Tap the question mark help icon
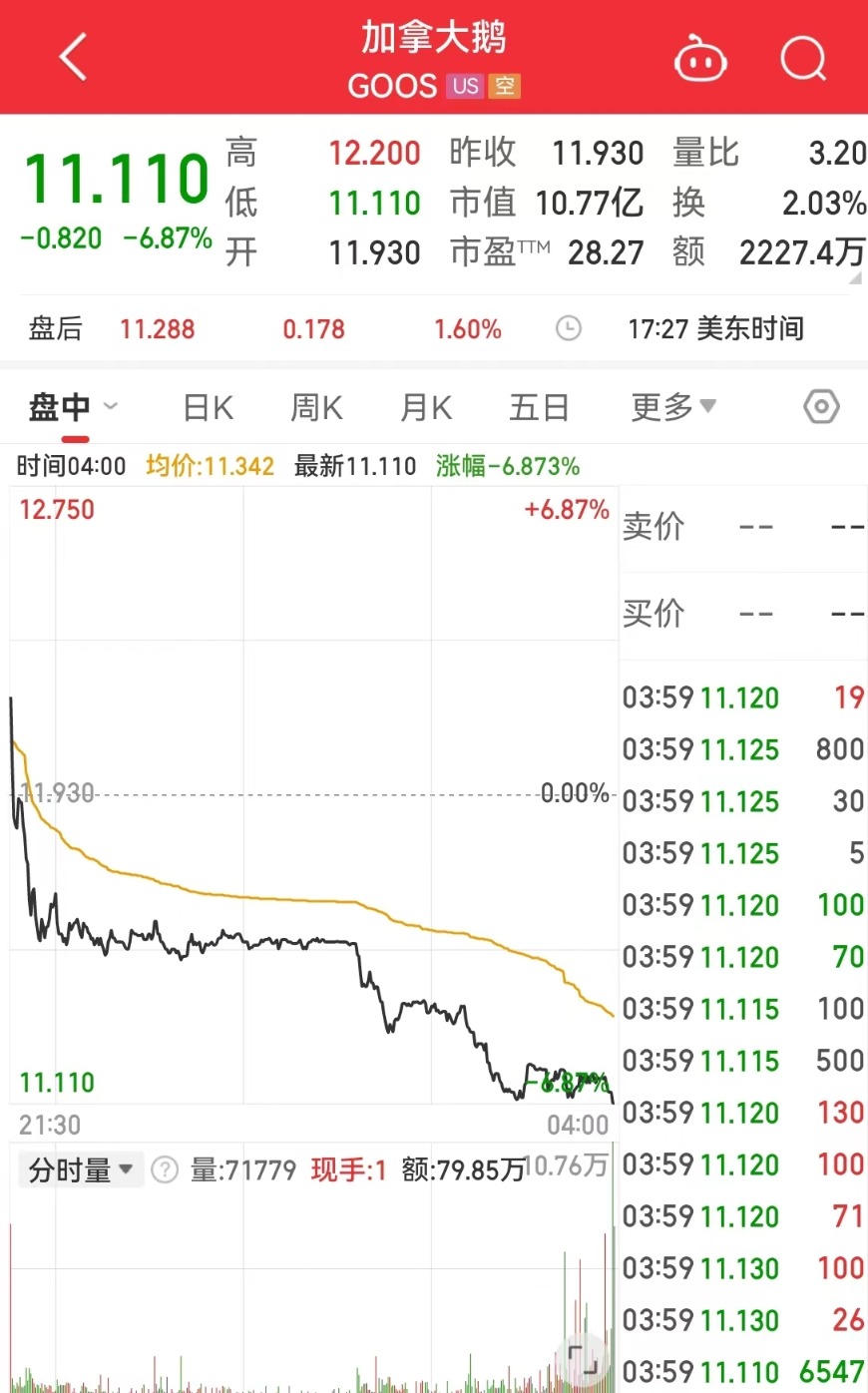 pyautogui.click(x=165, y=1169)
